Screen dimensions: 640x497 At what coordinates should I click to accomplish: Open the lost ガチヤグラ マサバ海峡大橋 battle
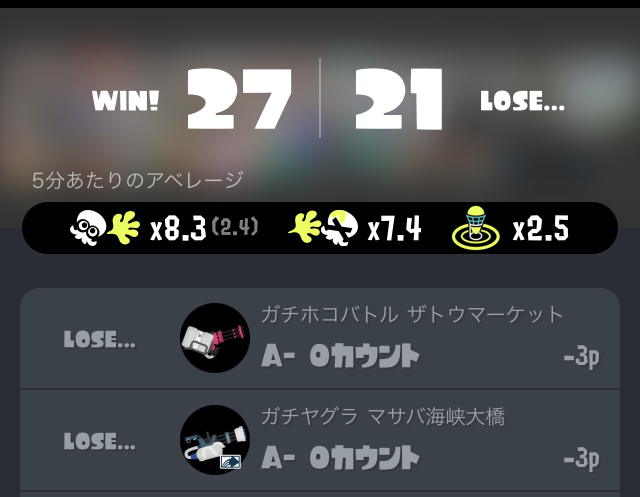click(x=320, y=440)
